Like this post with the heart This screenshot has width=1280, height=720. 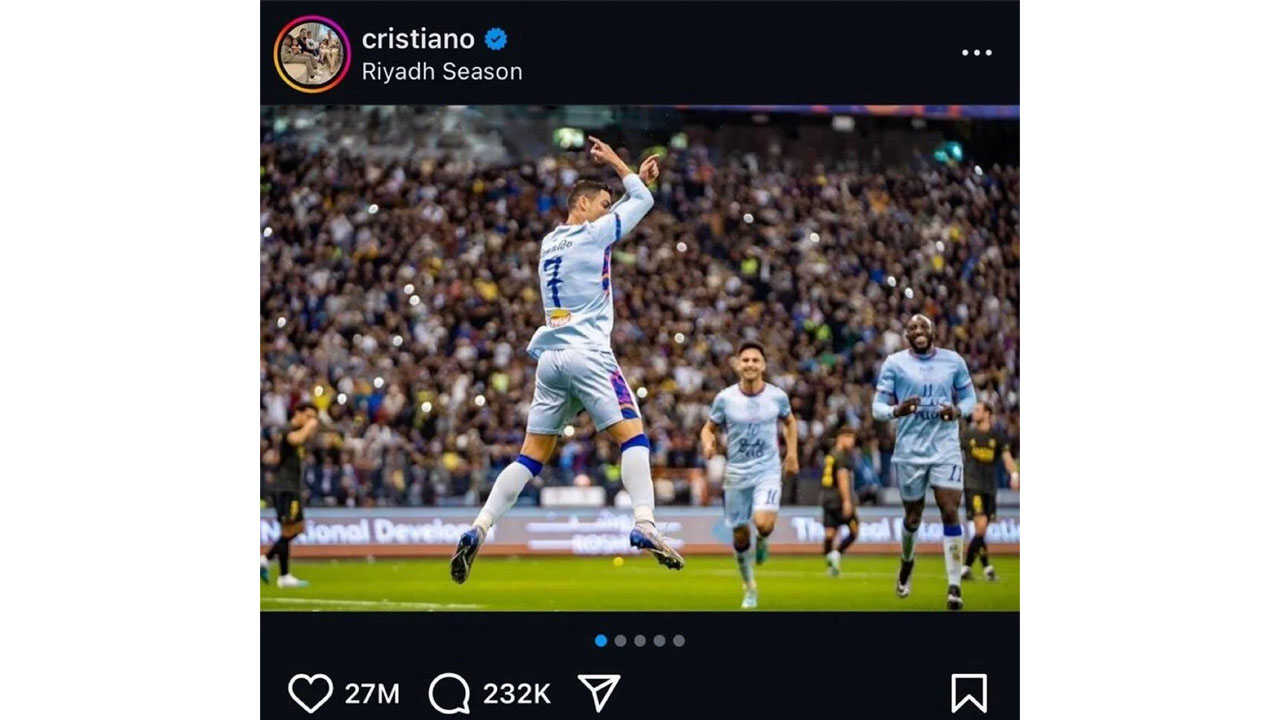tap(310, 693)
